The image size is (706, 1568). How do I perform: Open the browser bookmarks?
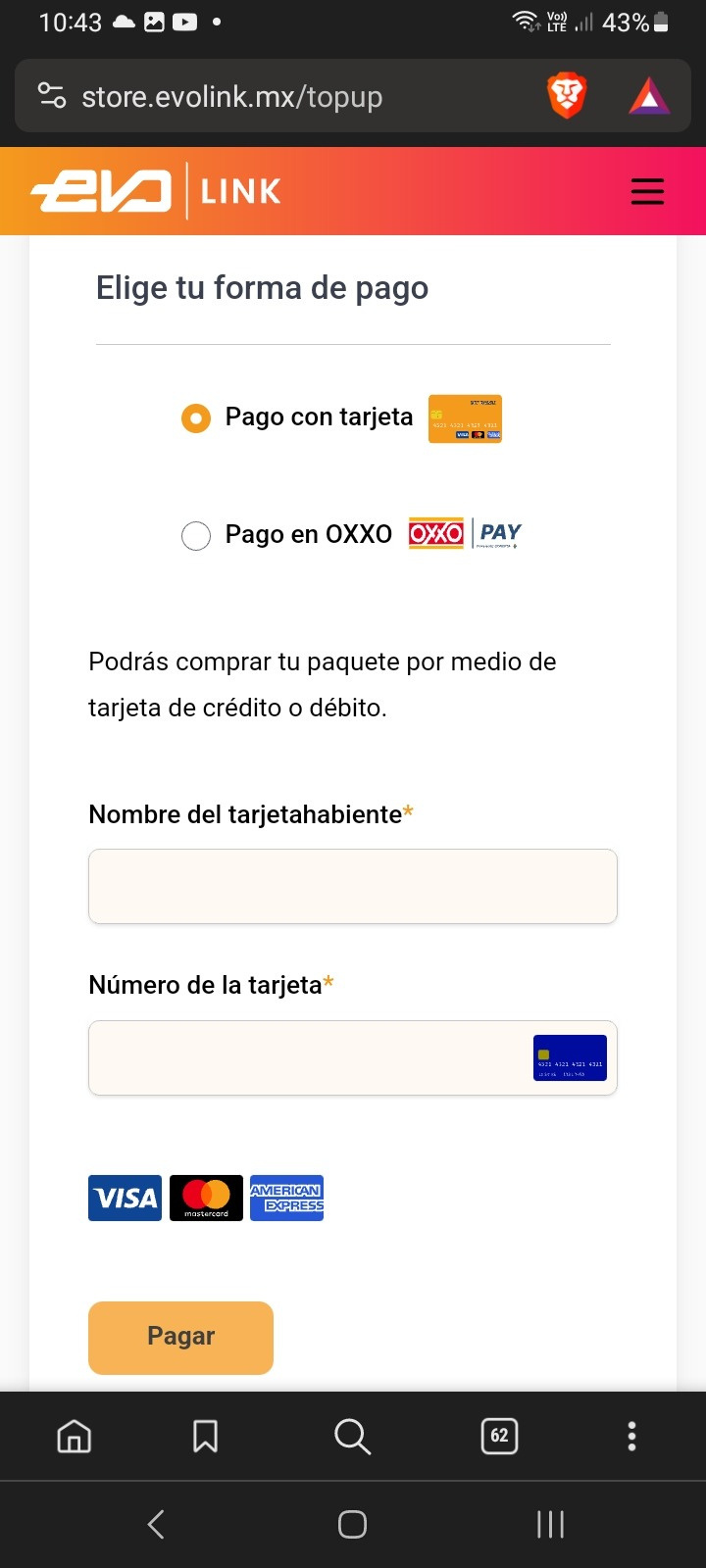pos(205,1437)
